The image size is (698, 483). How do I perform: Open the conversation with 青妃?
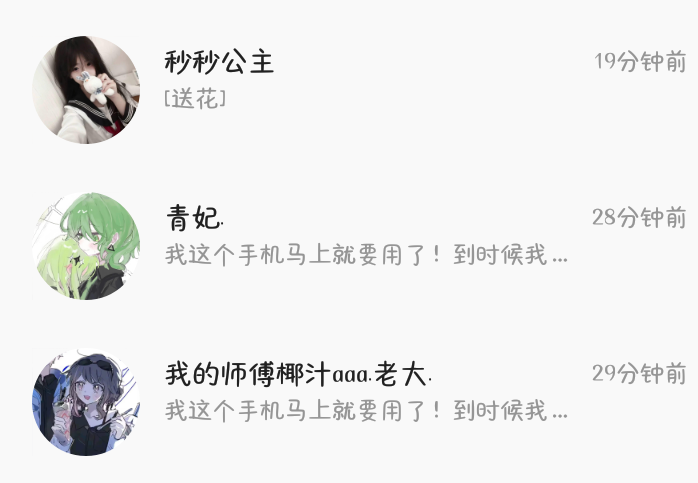(x=349, y=246)
